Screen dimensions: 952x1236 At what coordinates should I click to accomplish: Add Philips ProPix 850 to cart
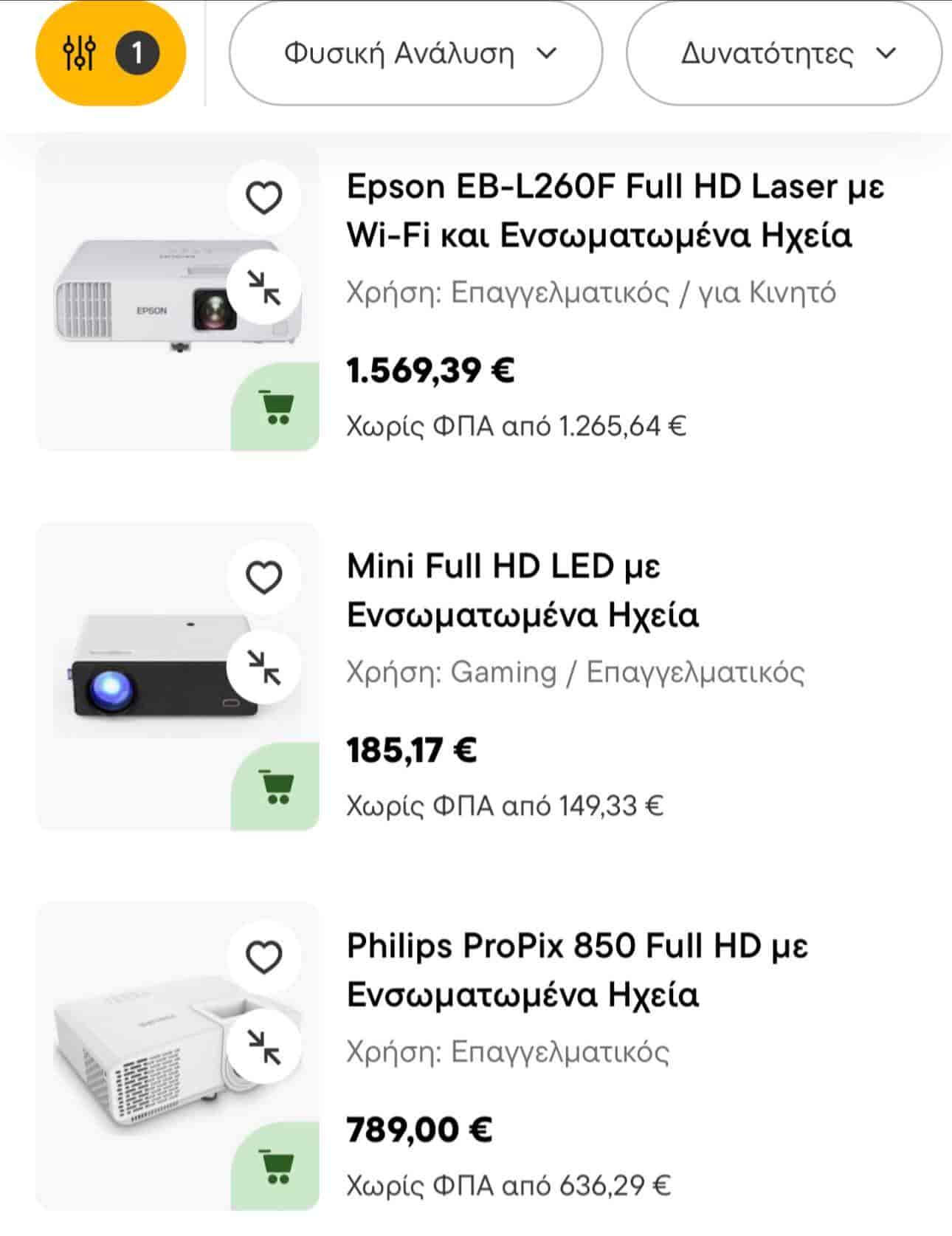point(277,1167)
